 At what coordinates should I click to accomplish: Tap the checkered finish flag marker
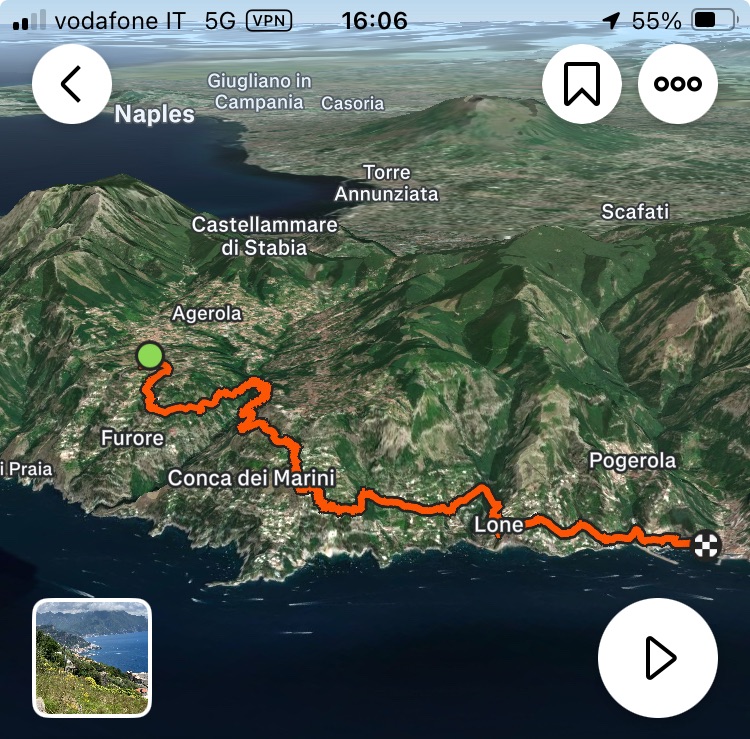[x=706, y=545]
